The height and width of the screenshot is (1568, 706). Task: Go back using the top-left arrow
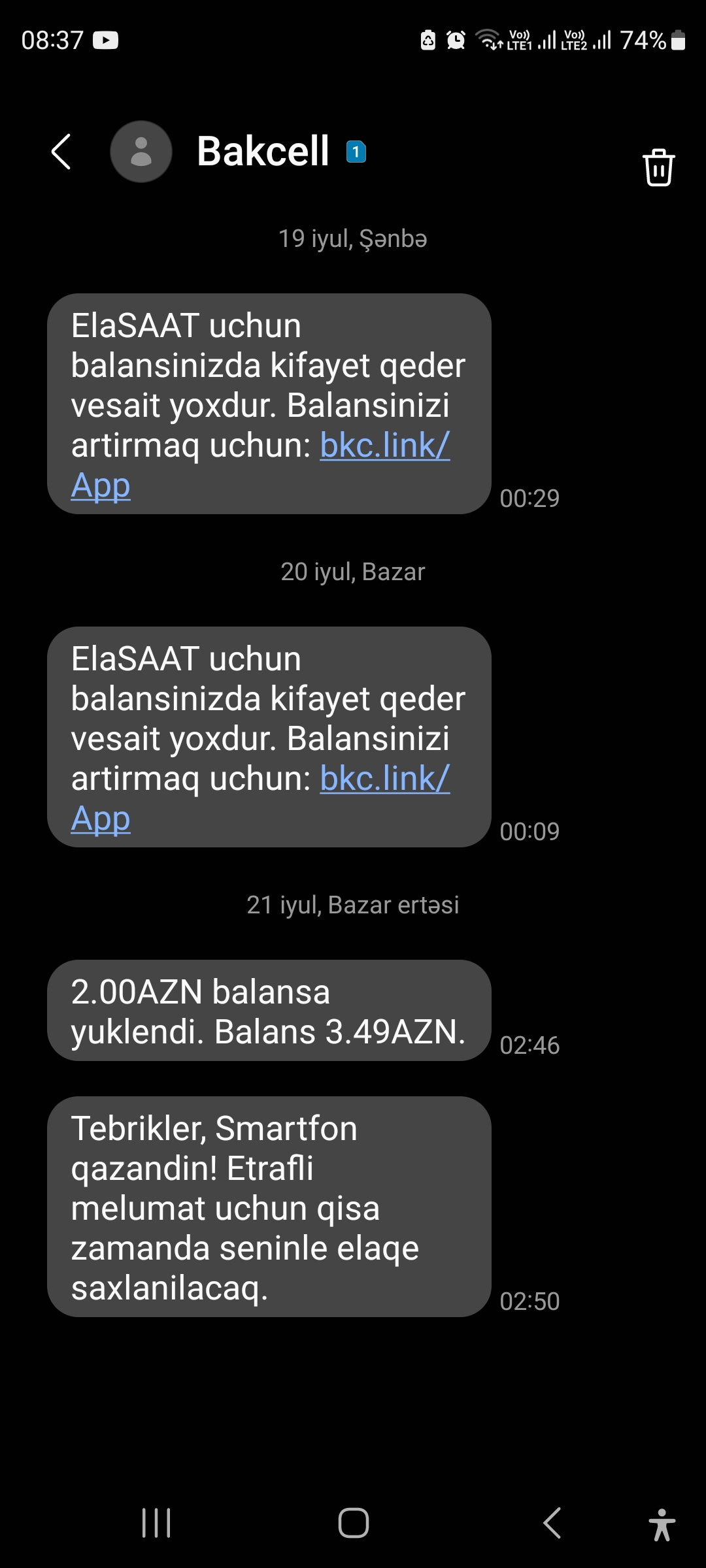point(61,152)
